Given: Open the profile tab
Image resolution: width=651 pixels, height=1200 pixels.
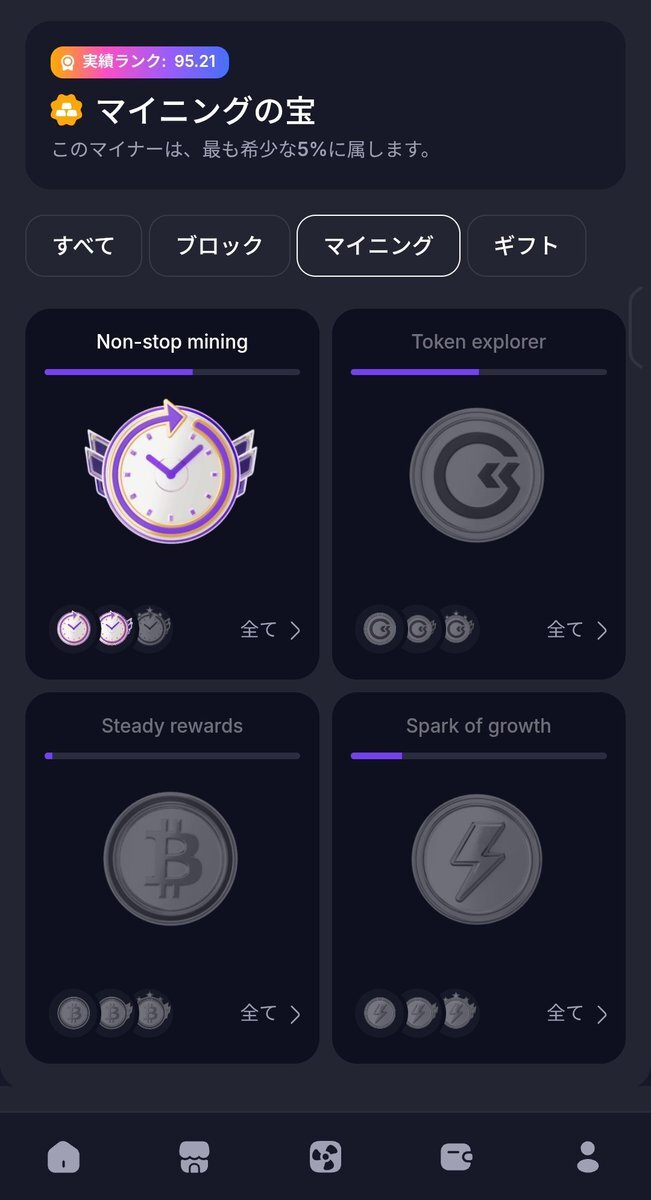Looking at the screenshot, I should pyautogui.click(x=588, y=1157).
